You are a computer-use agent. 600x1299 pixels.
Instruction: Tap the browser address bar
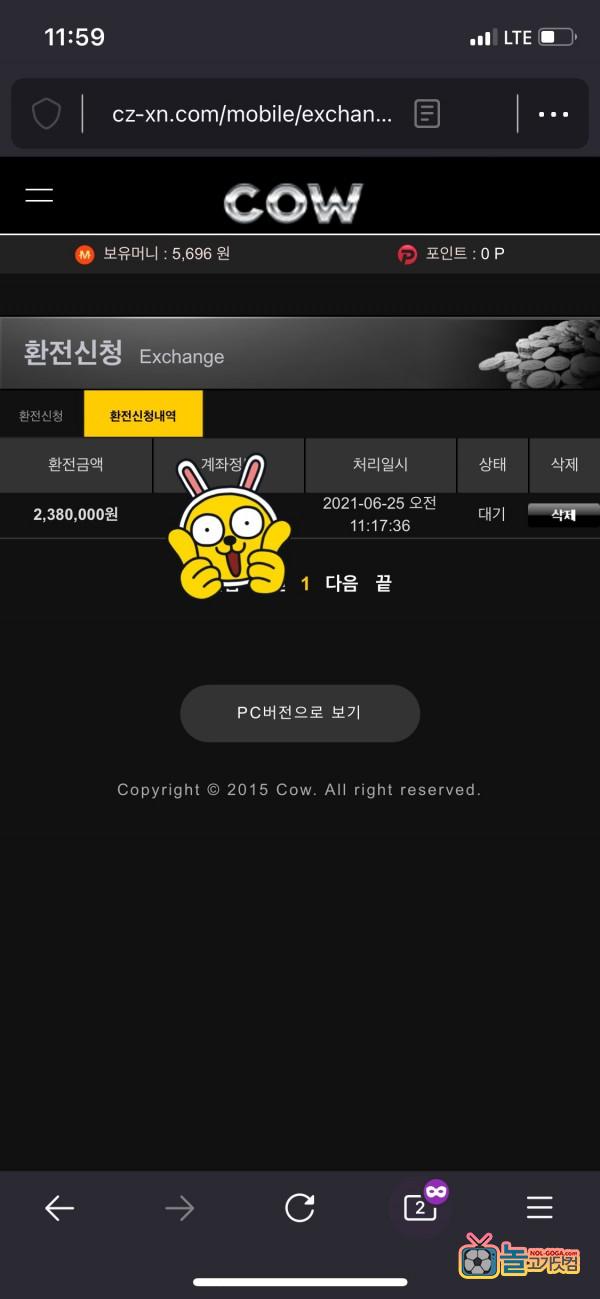(x=250, y=114)
